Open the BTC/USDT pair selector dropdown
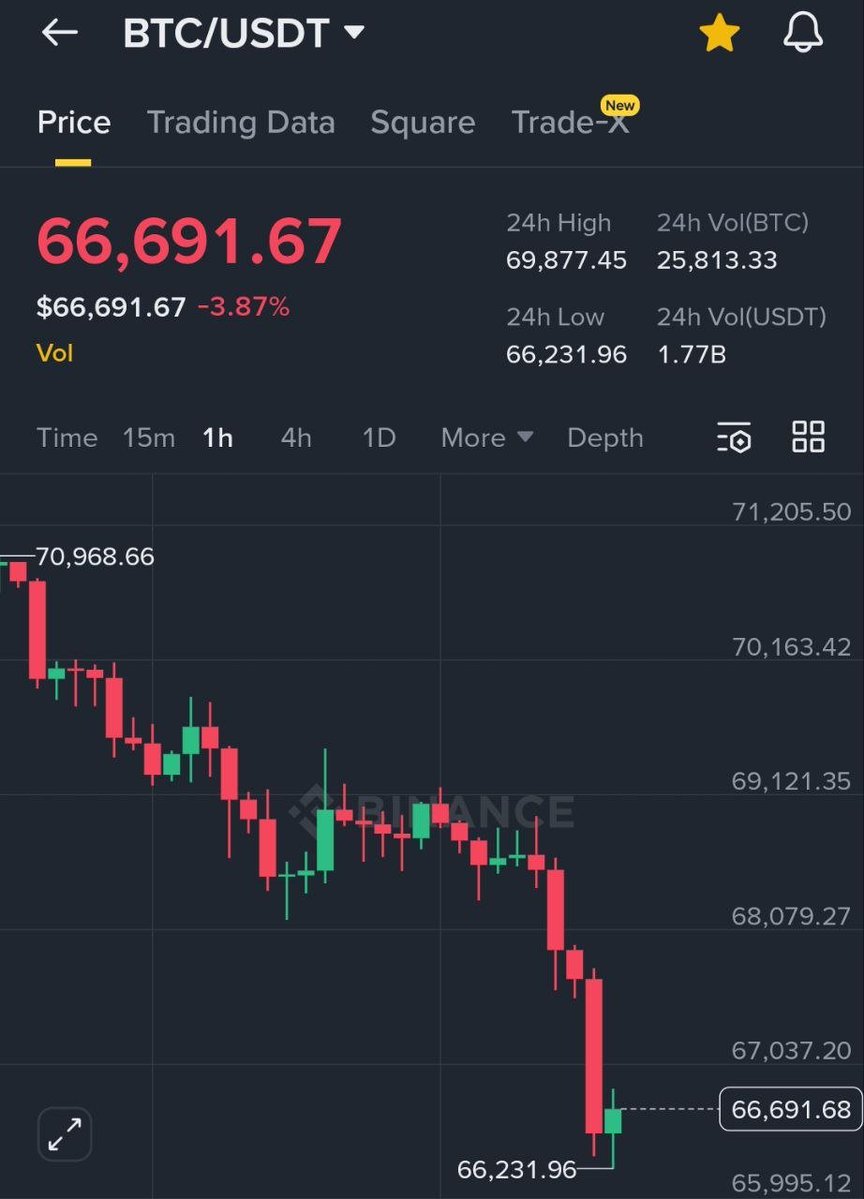Image resolution: width=864 pixels, height=1199 pixels. pos(243,34)
